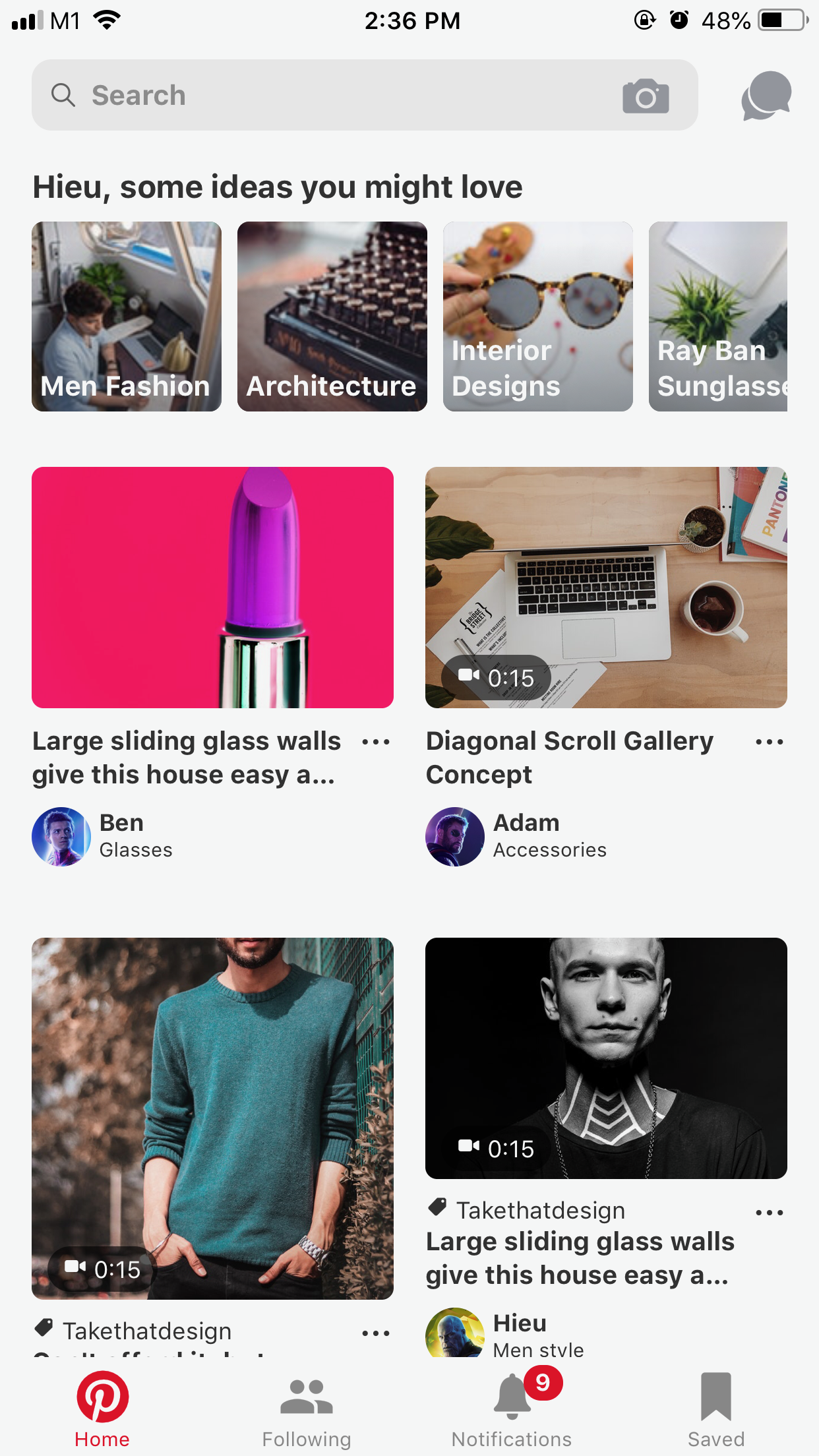Visit the Takethatdesign profile link

(541, 1210)
